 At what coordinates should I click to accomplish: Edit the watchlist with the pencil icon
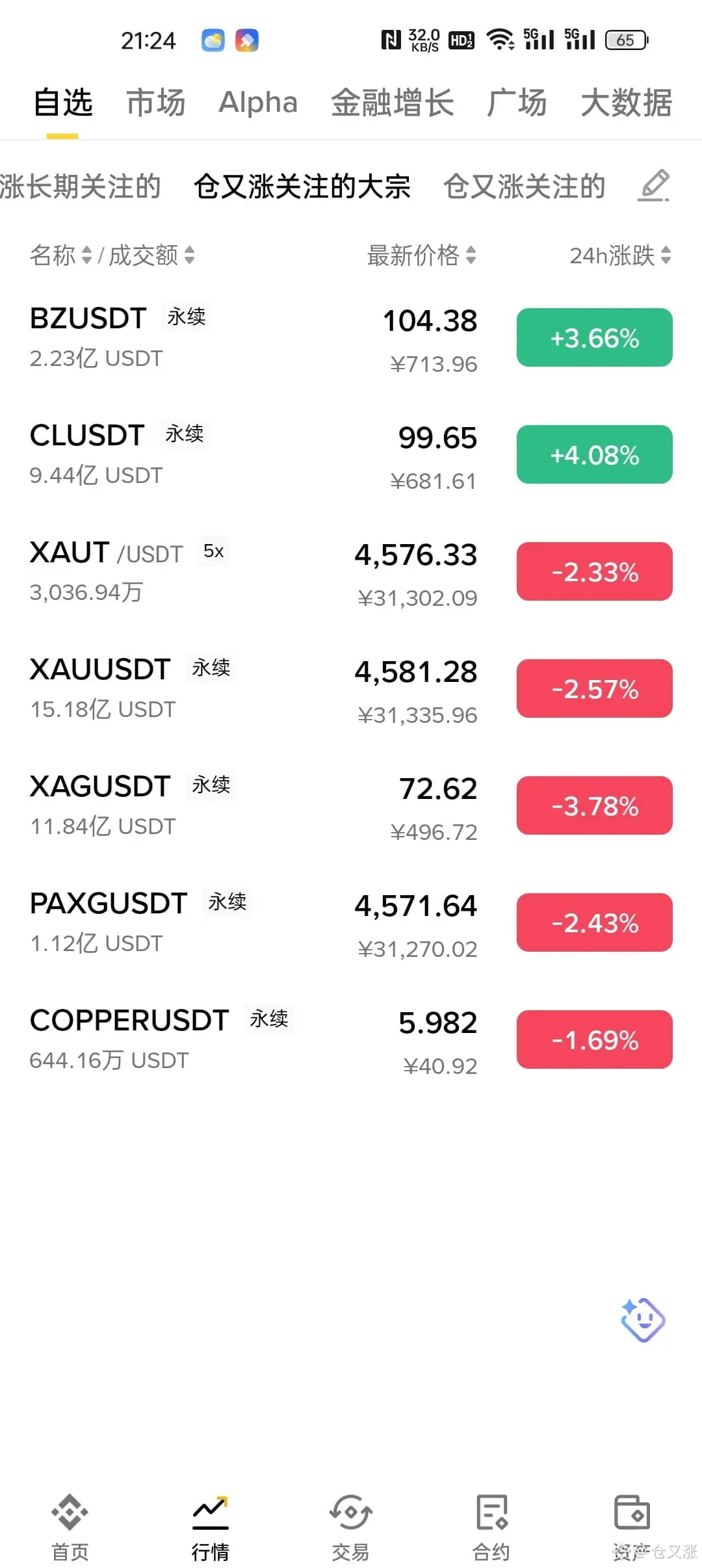654,186
